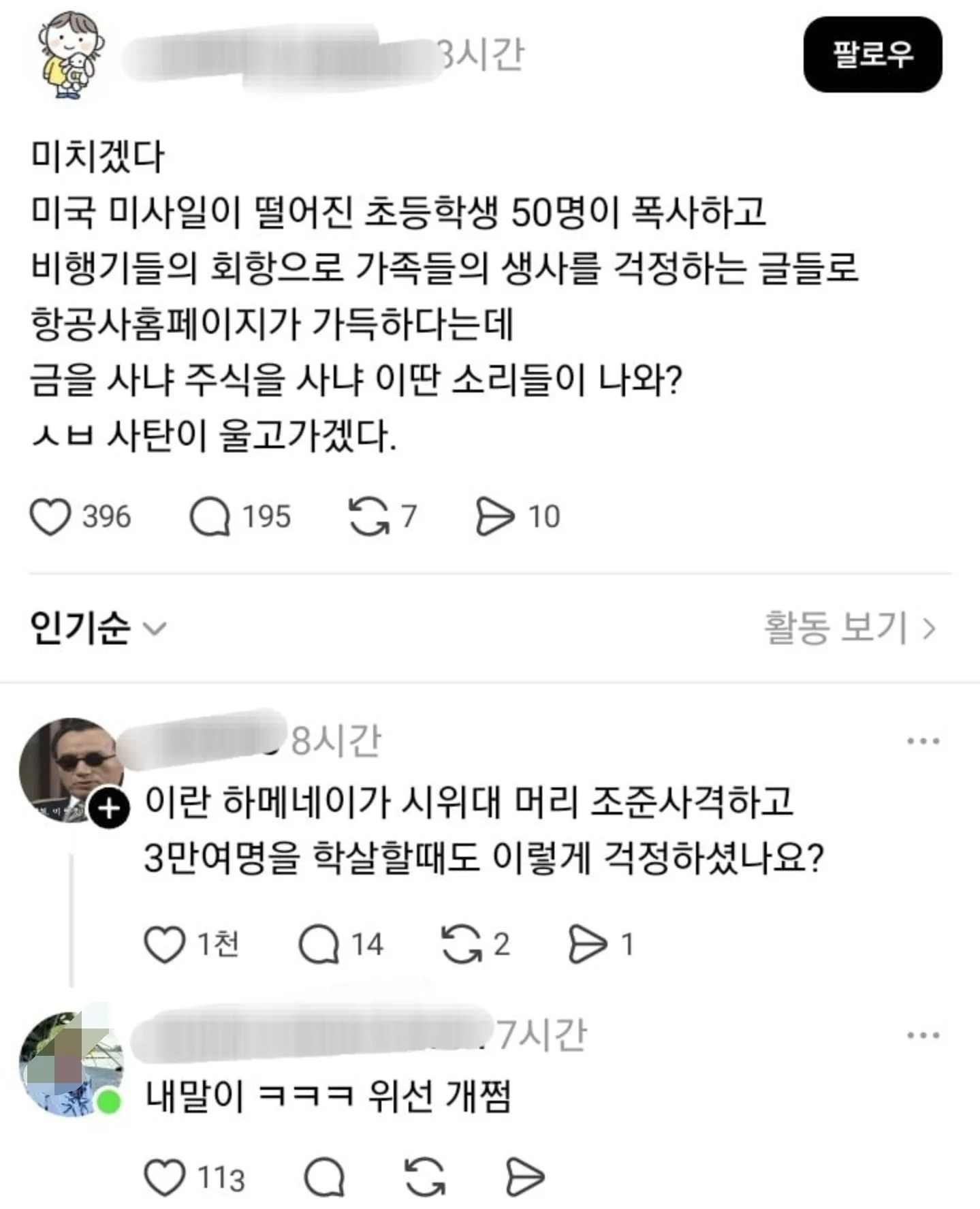
Task: Reply to the comment with 14 replies
Action: click(319, 944)
